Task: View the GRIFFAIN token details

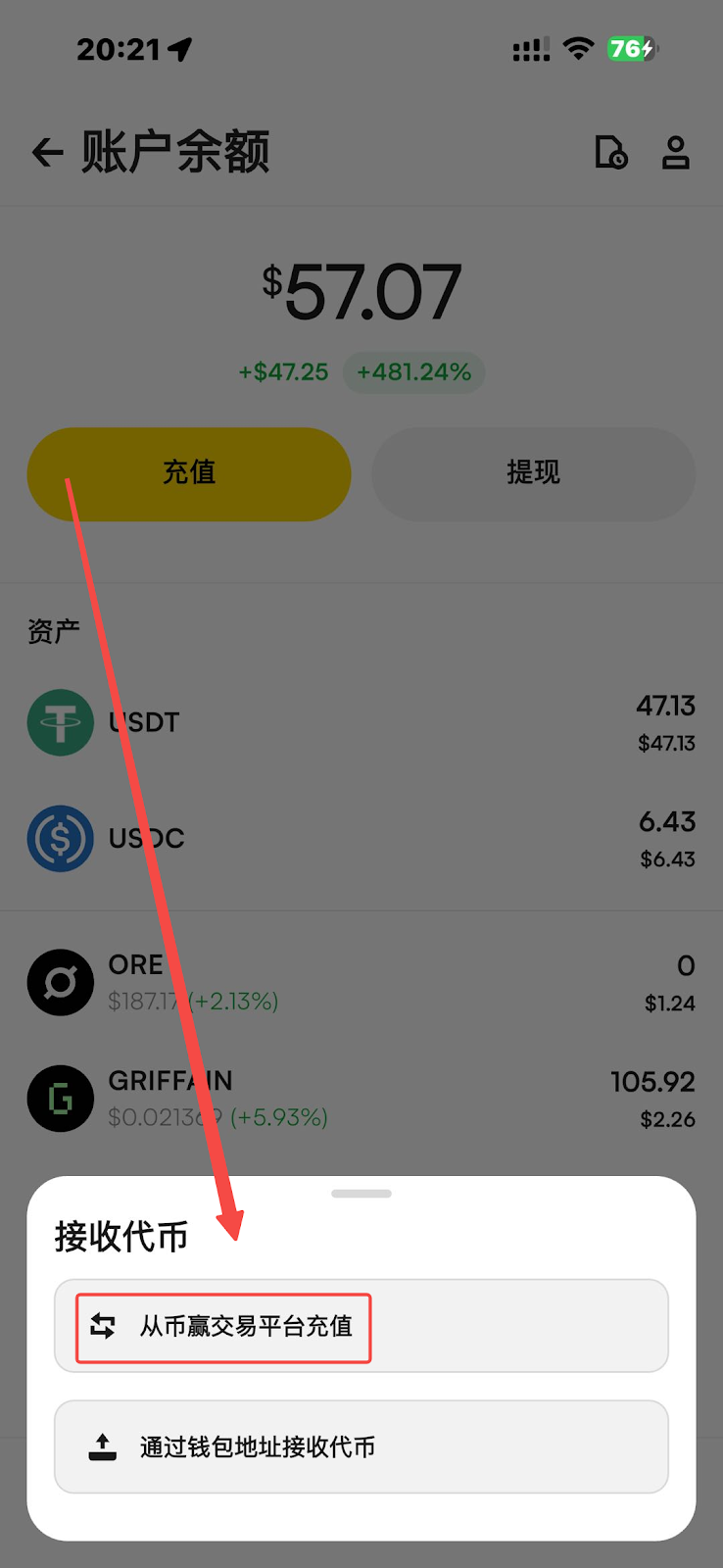Action: coord(361,1099)
